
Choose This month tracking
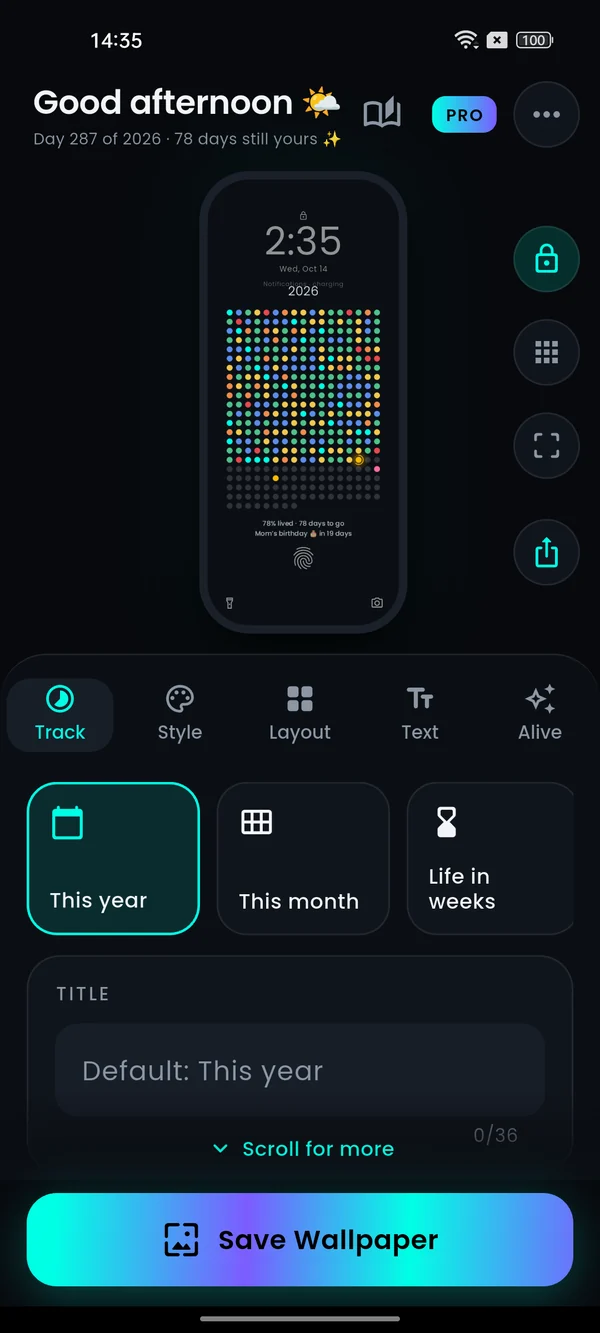[303, 859]
